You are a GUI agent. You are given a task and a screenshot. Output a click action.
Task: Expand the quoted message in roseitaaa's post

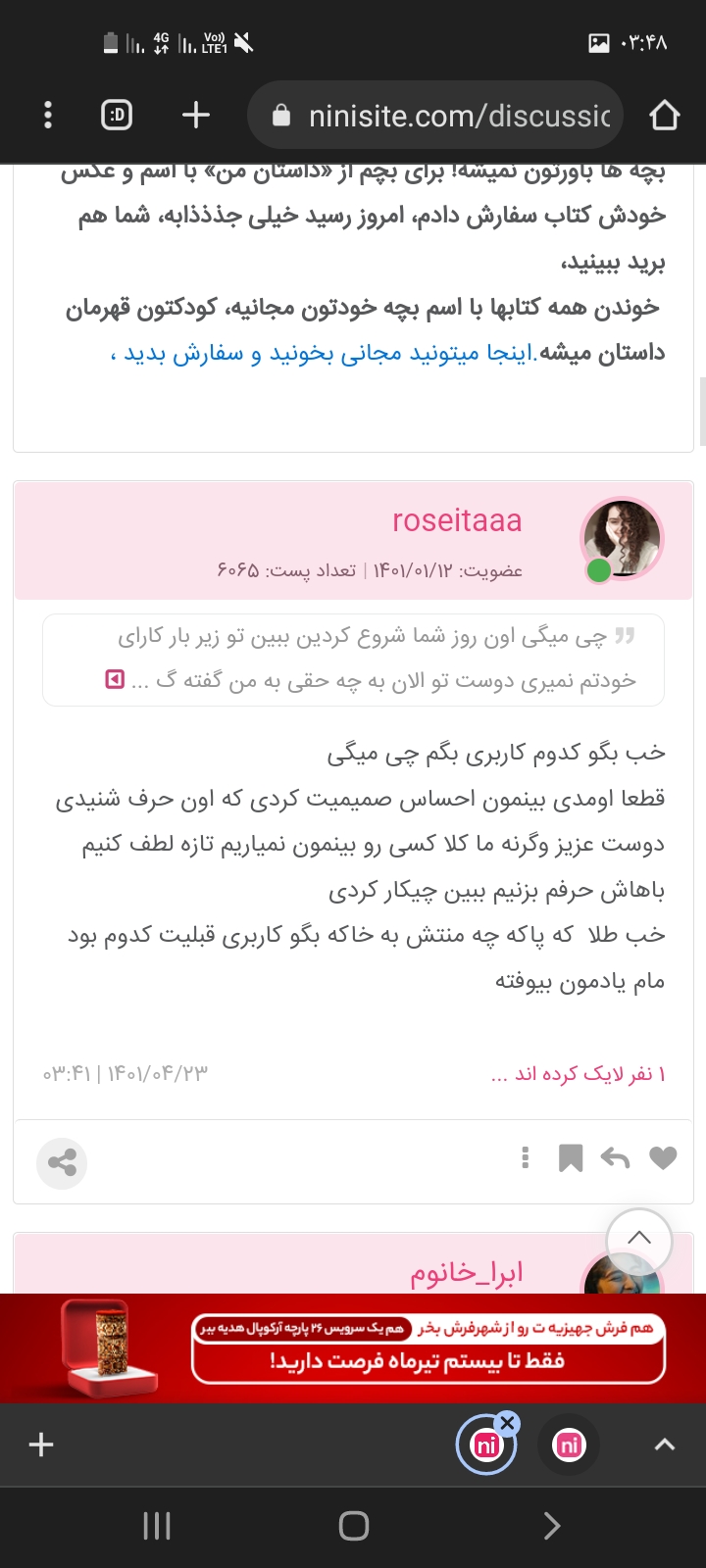pyautogui.click(x=115, y=678)
